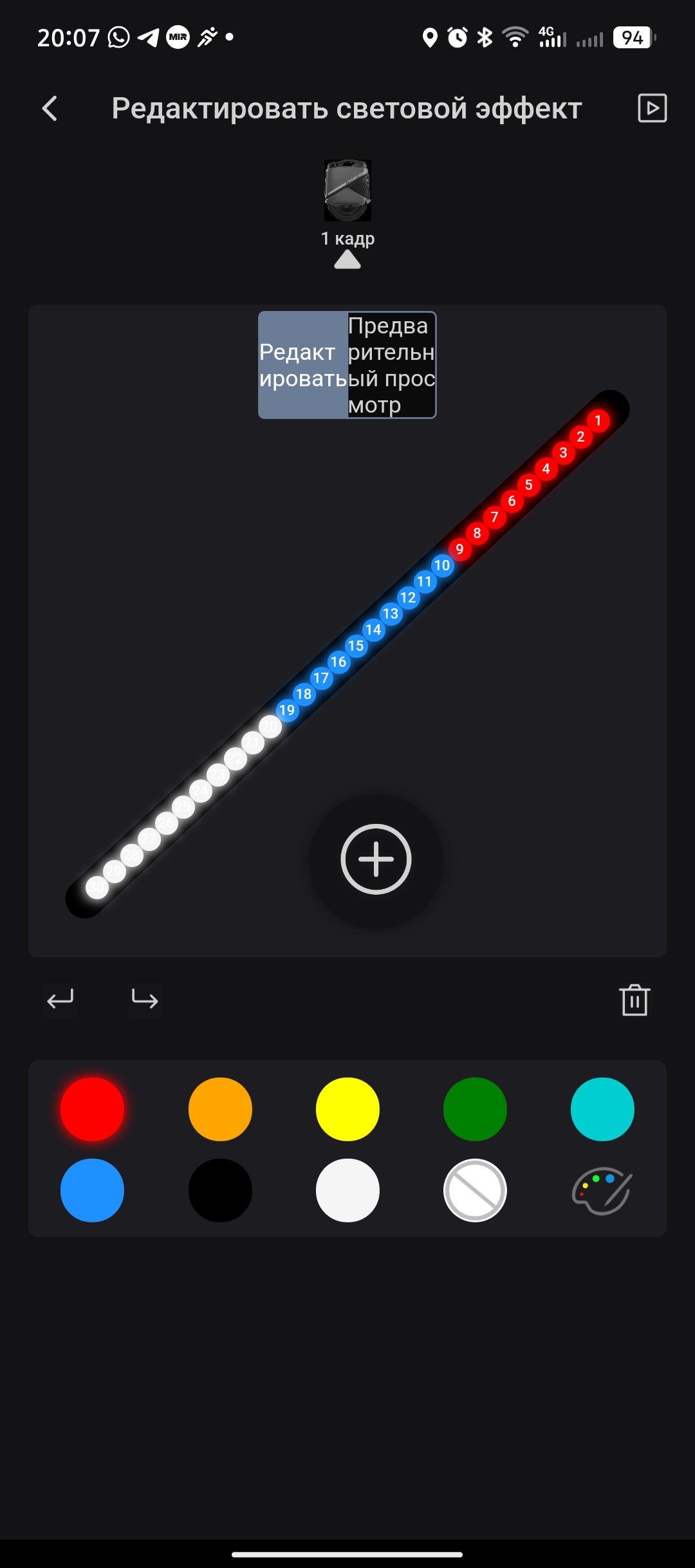This screenshot has width=695, height=1568.
Task: Select the no-color crossed-out swatch
Action: (x=475, y=1190)
